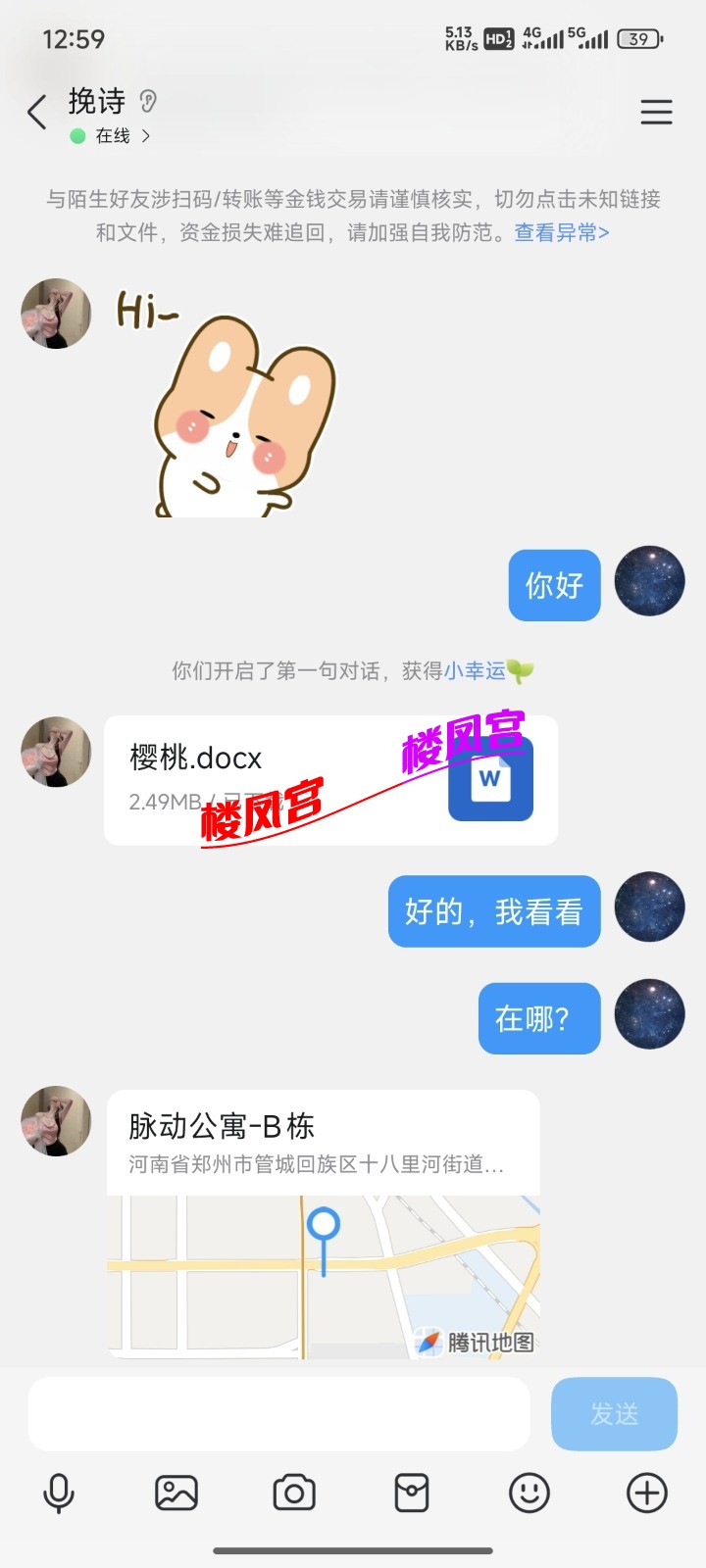Image resolution: width=706 pixels, height=1568 pixels.
Task: Tap the 你好 message bubble
Action: [x=554, y=585]
